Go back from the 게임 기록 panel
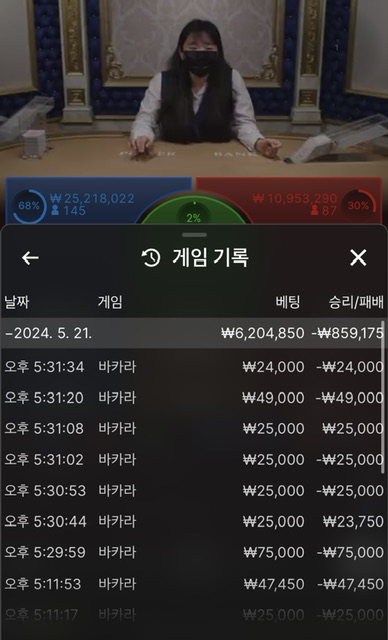388x640 pixels. point(30,258)
